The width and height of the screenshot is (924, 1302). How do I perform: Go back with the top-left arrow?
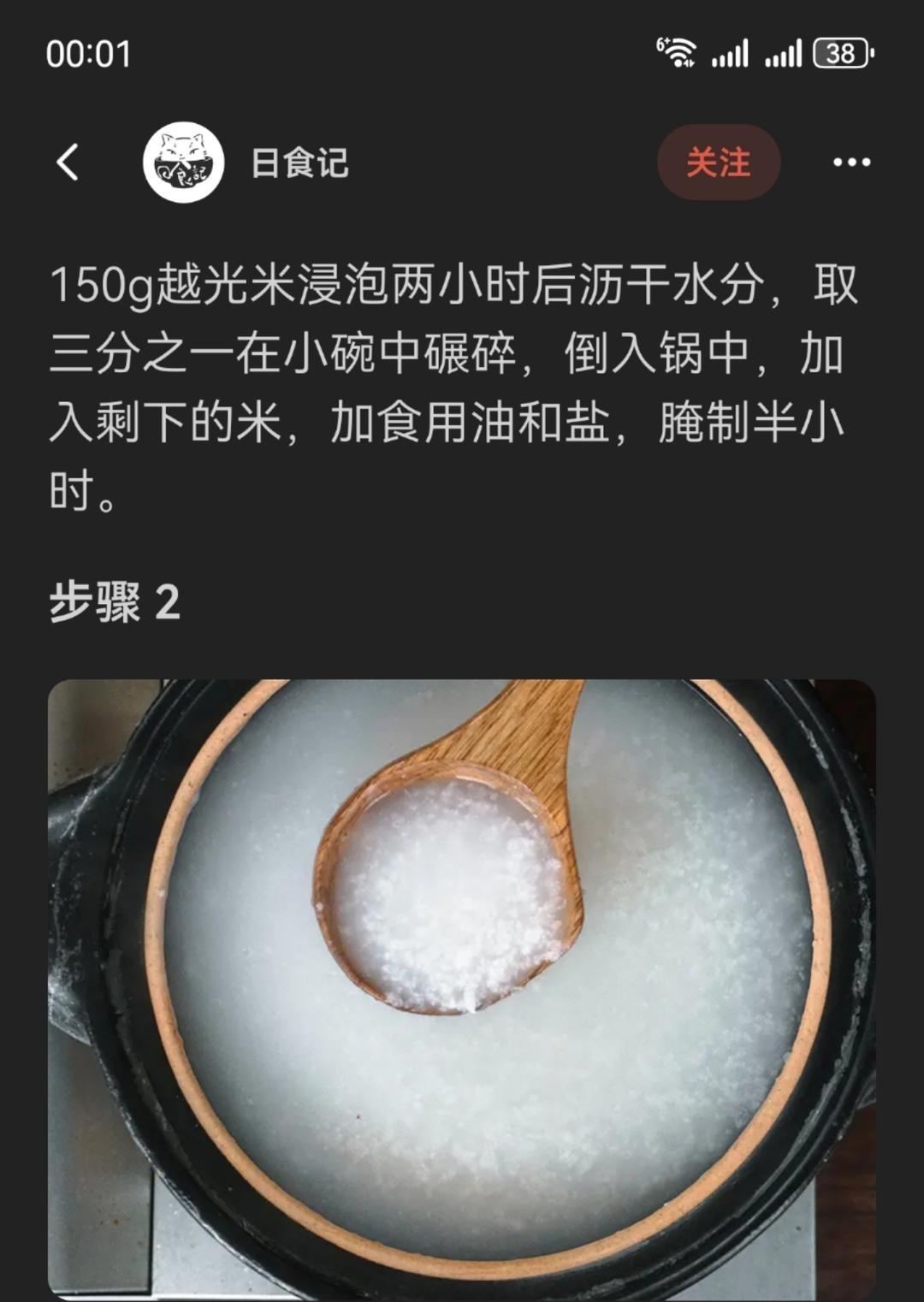[68, 162]
